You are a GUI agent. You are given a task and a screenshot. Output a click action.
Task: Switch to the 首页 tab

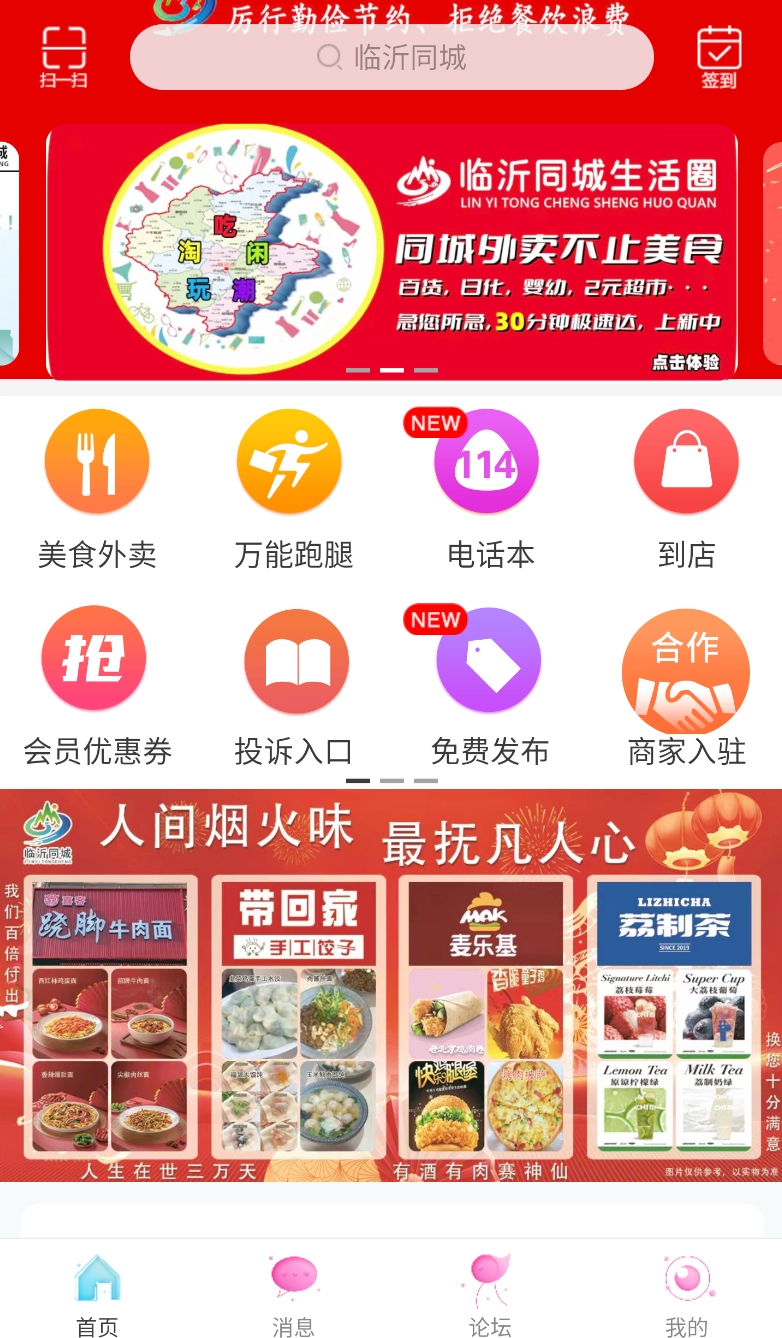pyautogui.click(x=97, y=1295)
